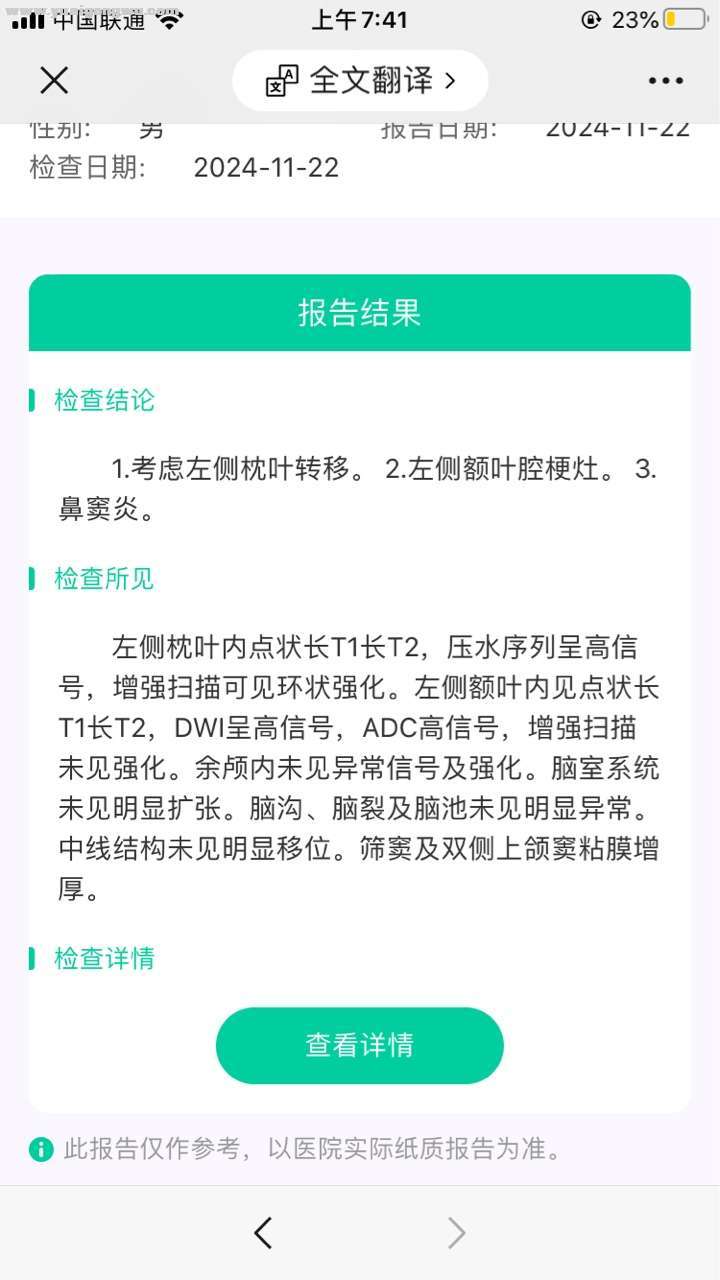Tap 查看详情 to view examination details
This screenshot has height=1280, width=720.
pyautogui.click(x=360, y=1045)
